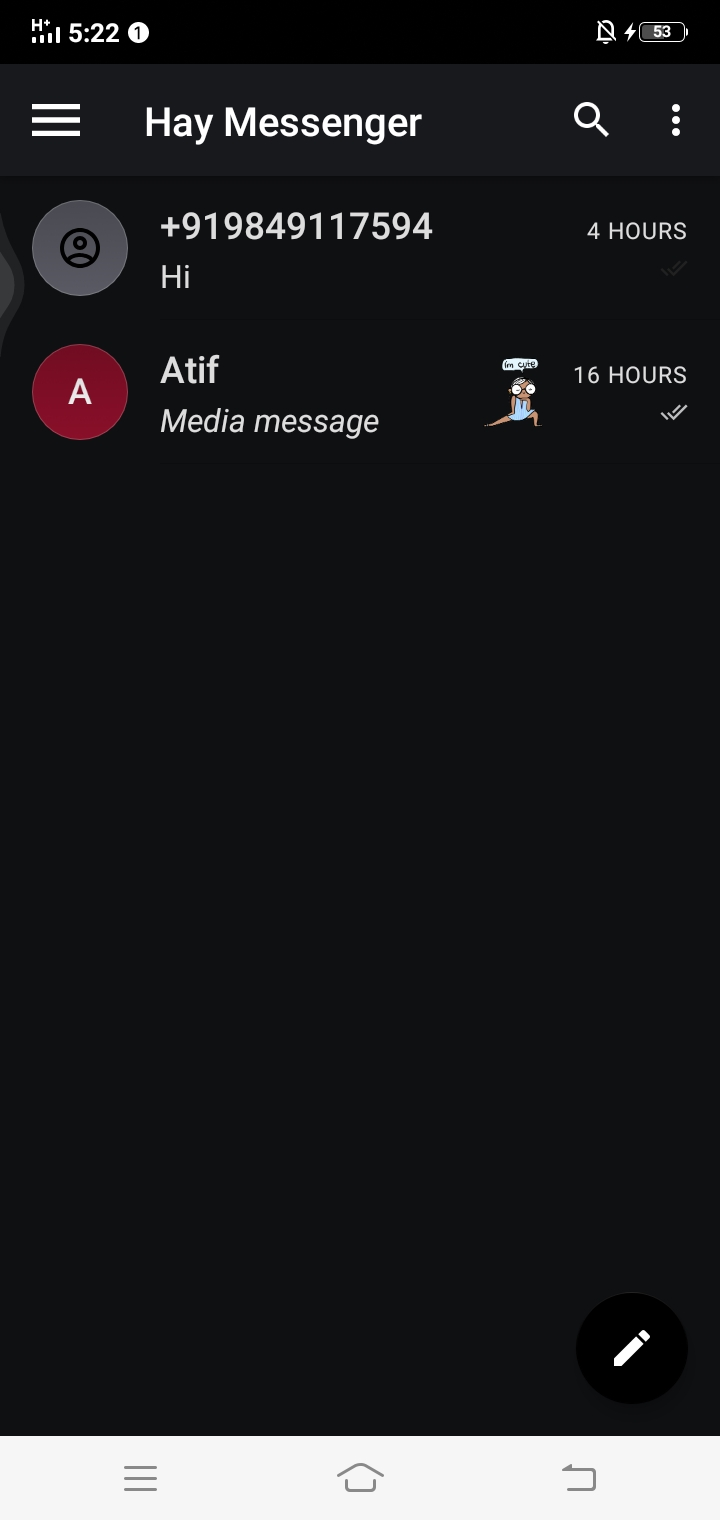Open the search in Hay Messenger
This screenshot has width=720, height=1520.
591,120
